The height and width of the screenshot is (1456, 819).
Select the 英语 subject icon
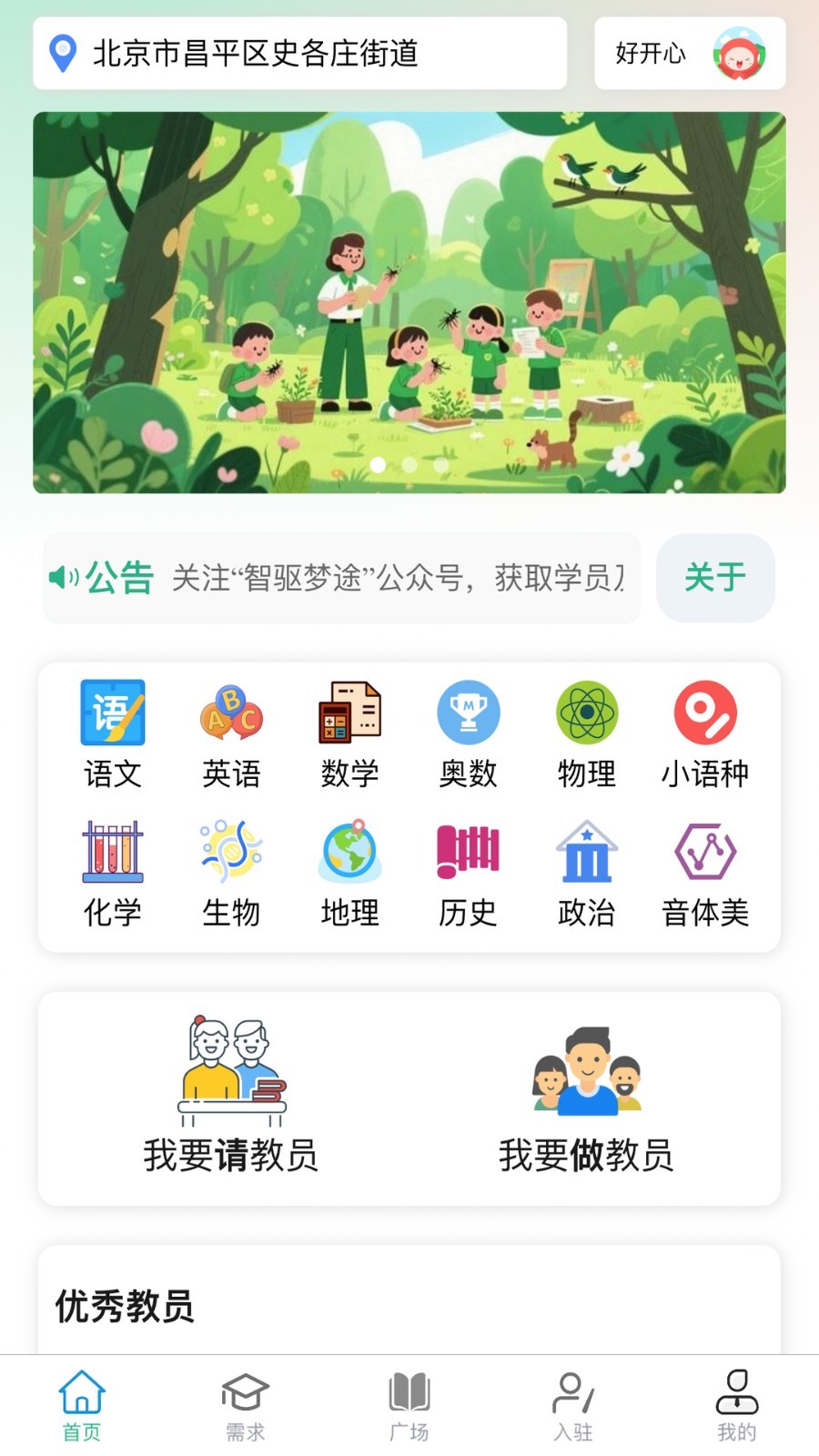pyautogui.click(x=230, y=714)
